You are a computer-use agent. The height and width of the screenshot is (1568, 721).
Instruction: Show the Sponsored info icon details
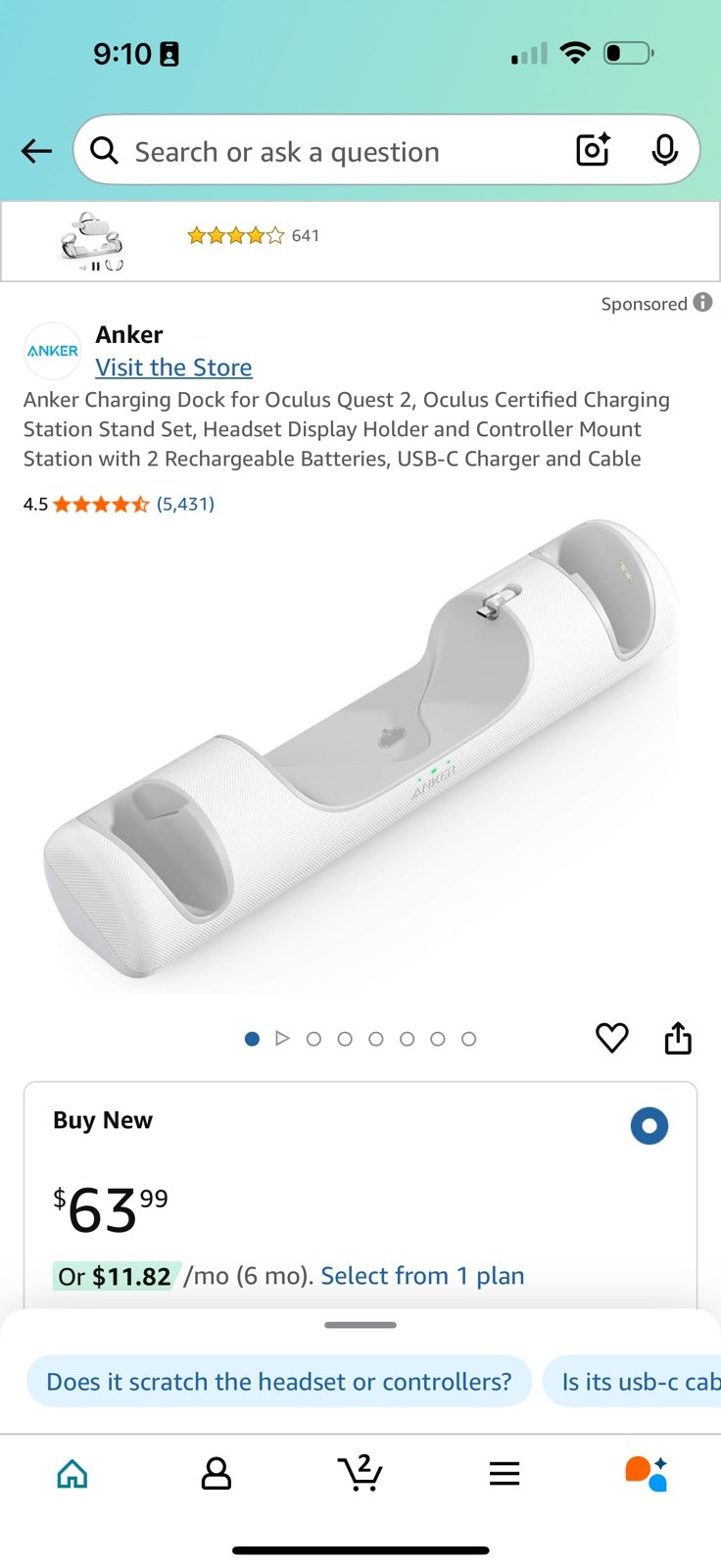coord(702,303)
